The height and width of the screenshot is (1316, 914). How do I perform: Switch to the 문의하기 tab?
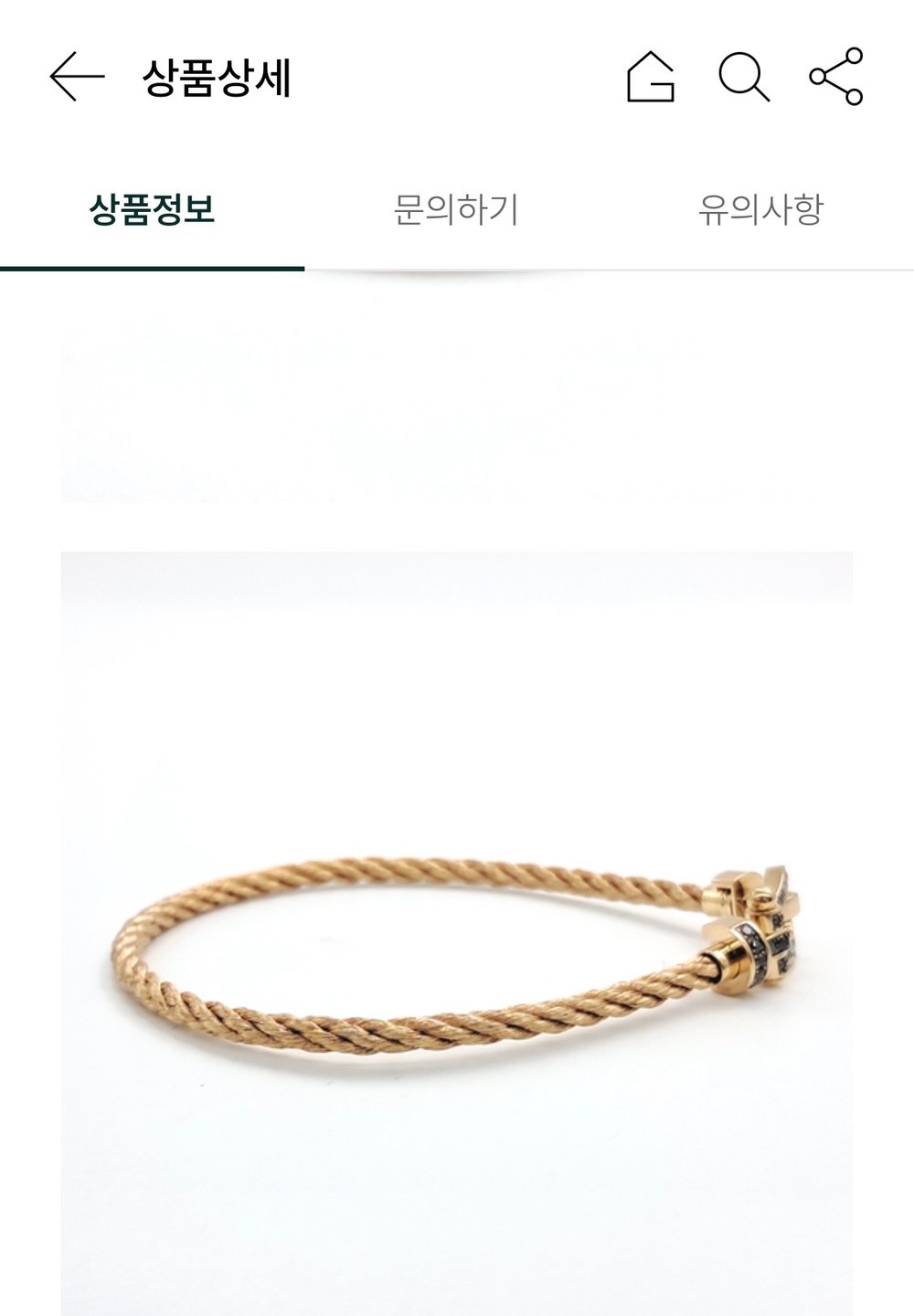(x=456, y=210)
